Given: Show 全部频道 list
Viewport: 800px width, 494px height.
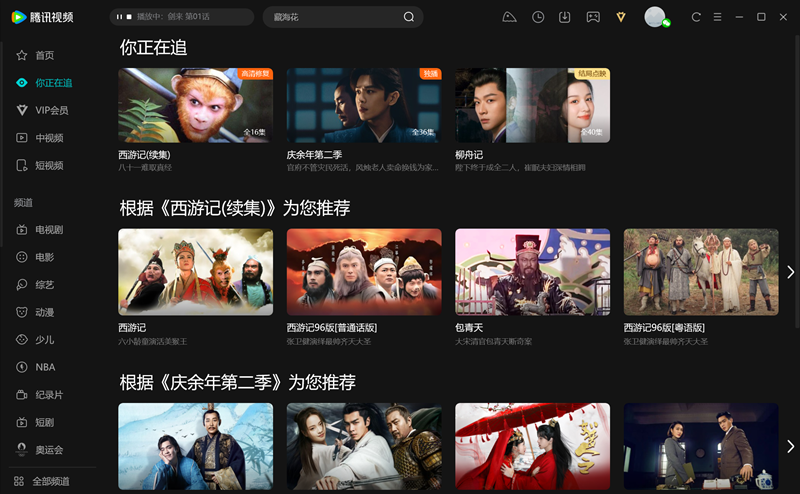Looking at the screenshot, I should point(51,481).
